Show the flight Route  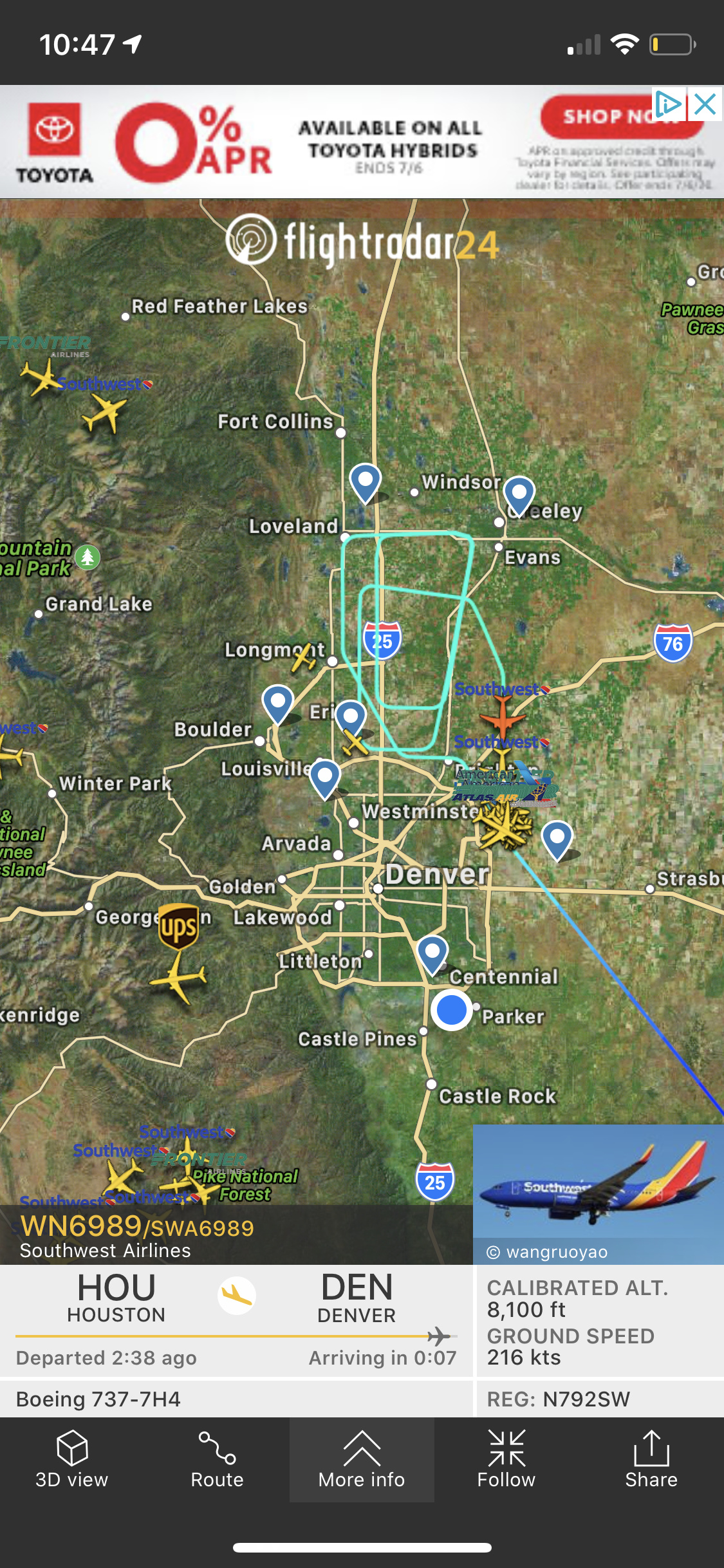[217, 1459]
